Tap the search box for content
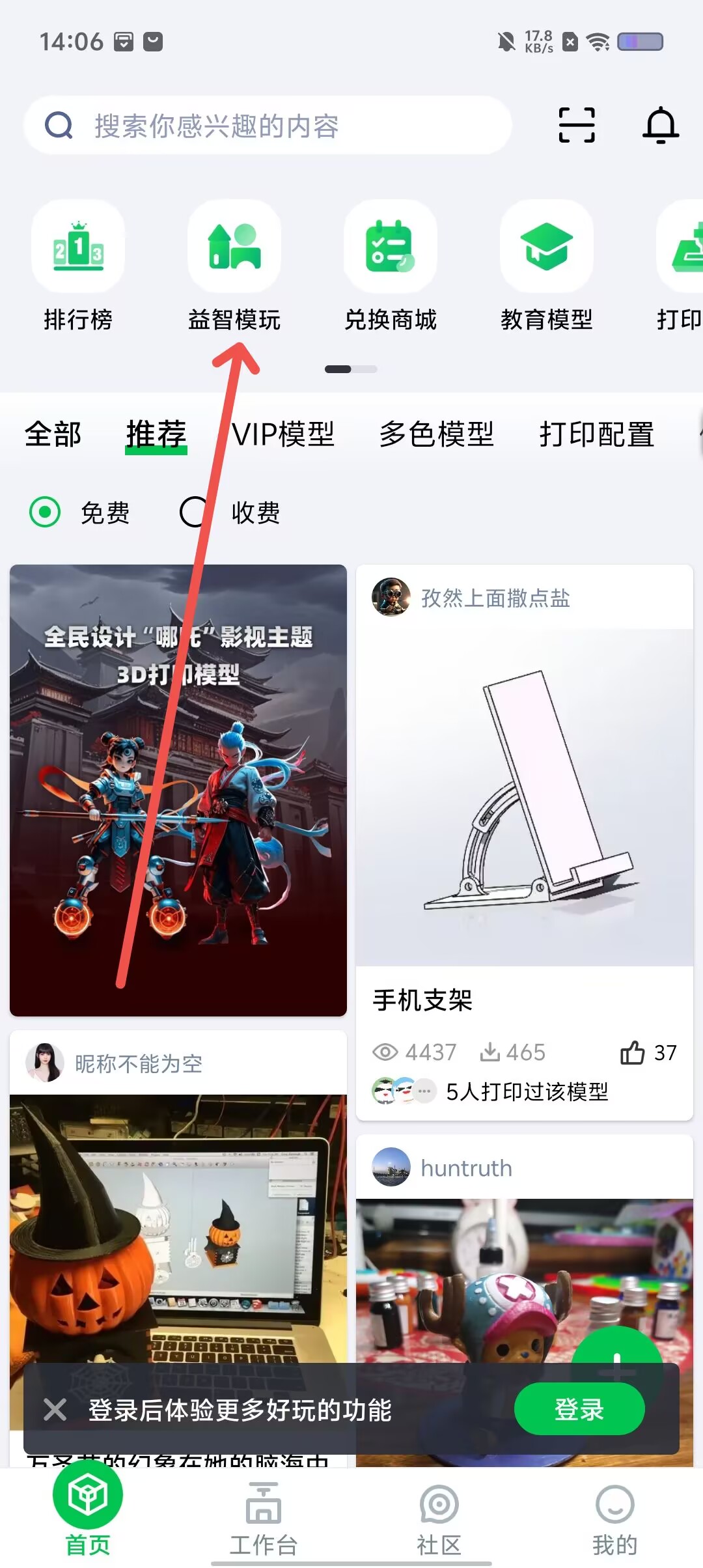This screenshot has height=1568, width=703. coord(267,126)
